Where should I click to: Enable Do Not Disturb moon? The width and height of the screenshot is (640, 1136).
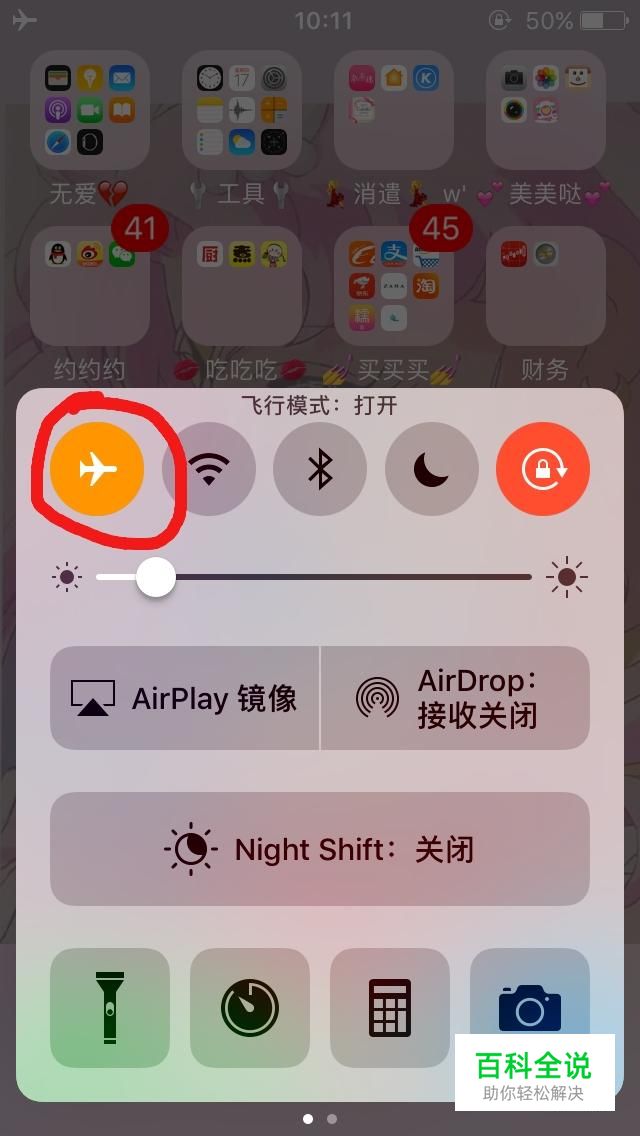click(431, 469)
